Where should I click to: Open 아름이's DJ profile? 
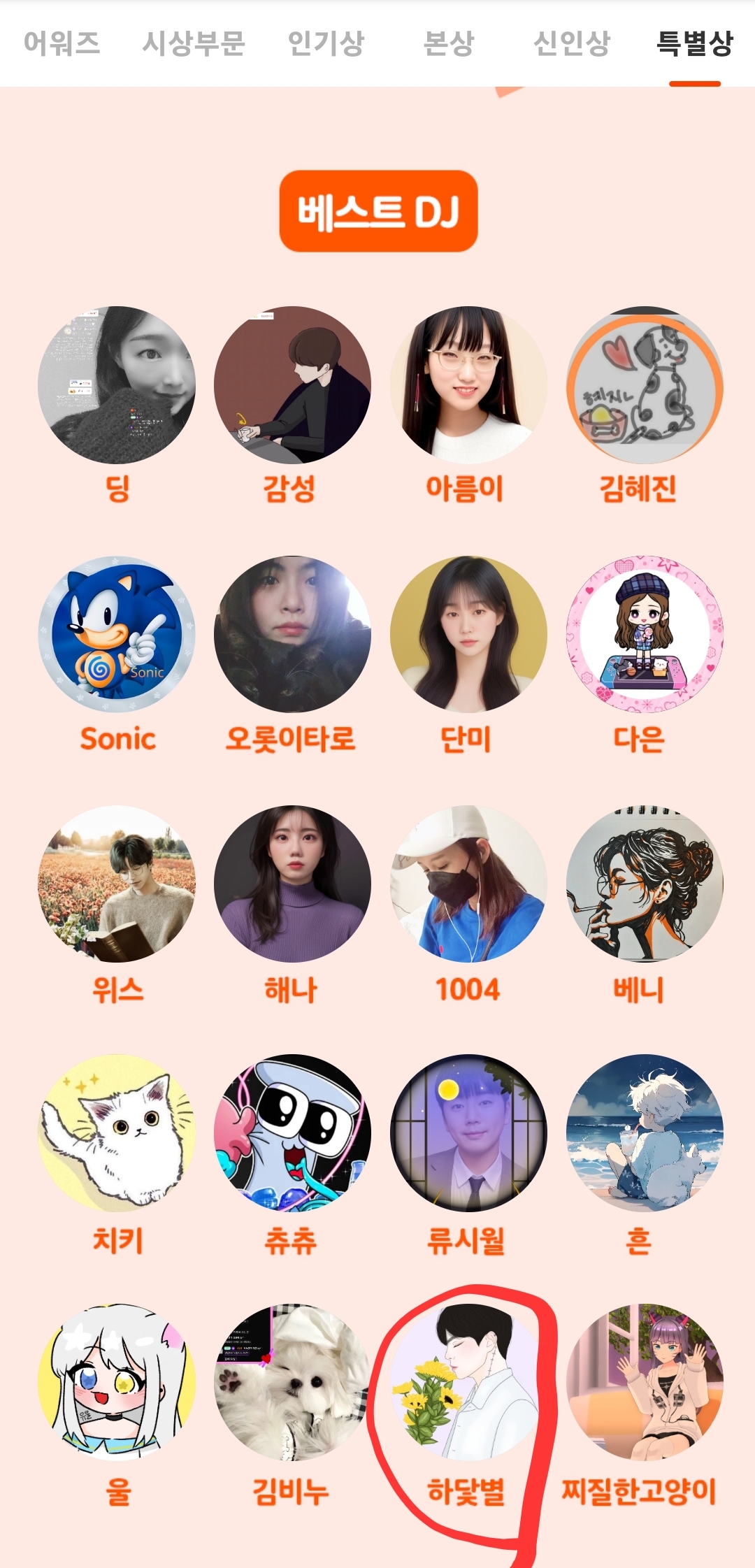tap(468, 385)
